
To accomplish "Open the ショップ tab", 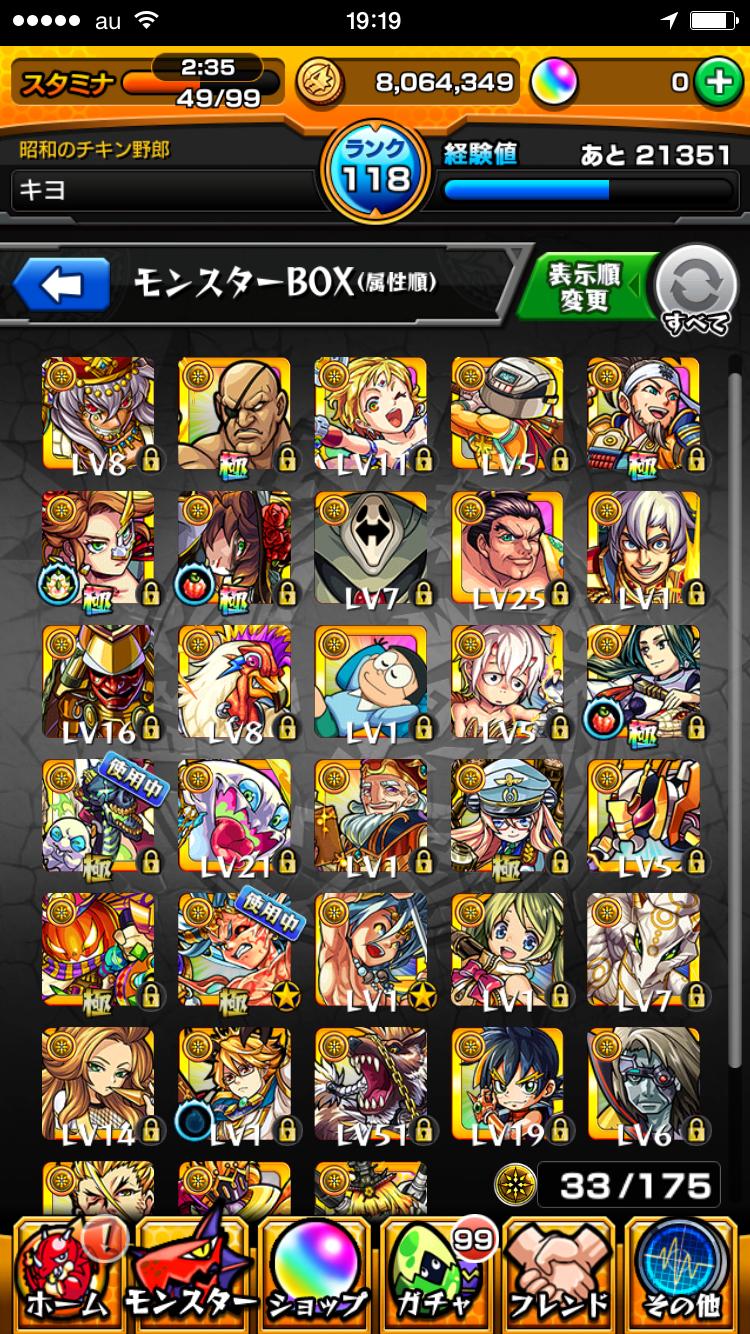I will point(315,1274).
